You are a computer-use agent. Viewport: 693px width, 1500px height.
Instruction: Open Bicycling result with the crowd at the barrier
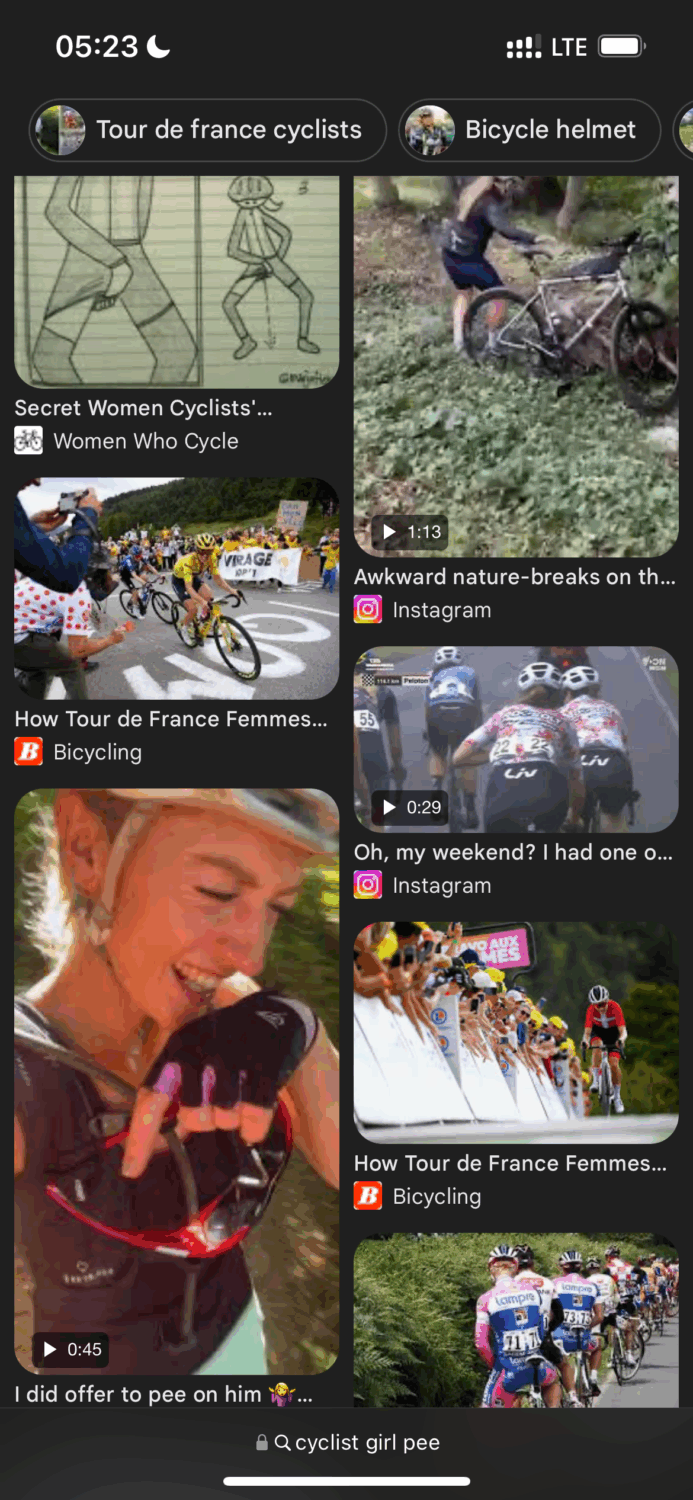[516, 1032]
